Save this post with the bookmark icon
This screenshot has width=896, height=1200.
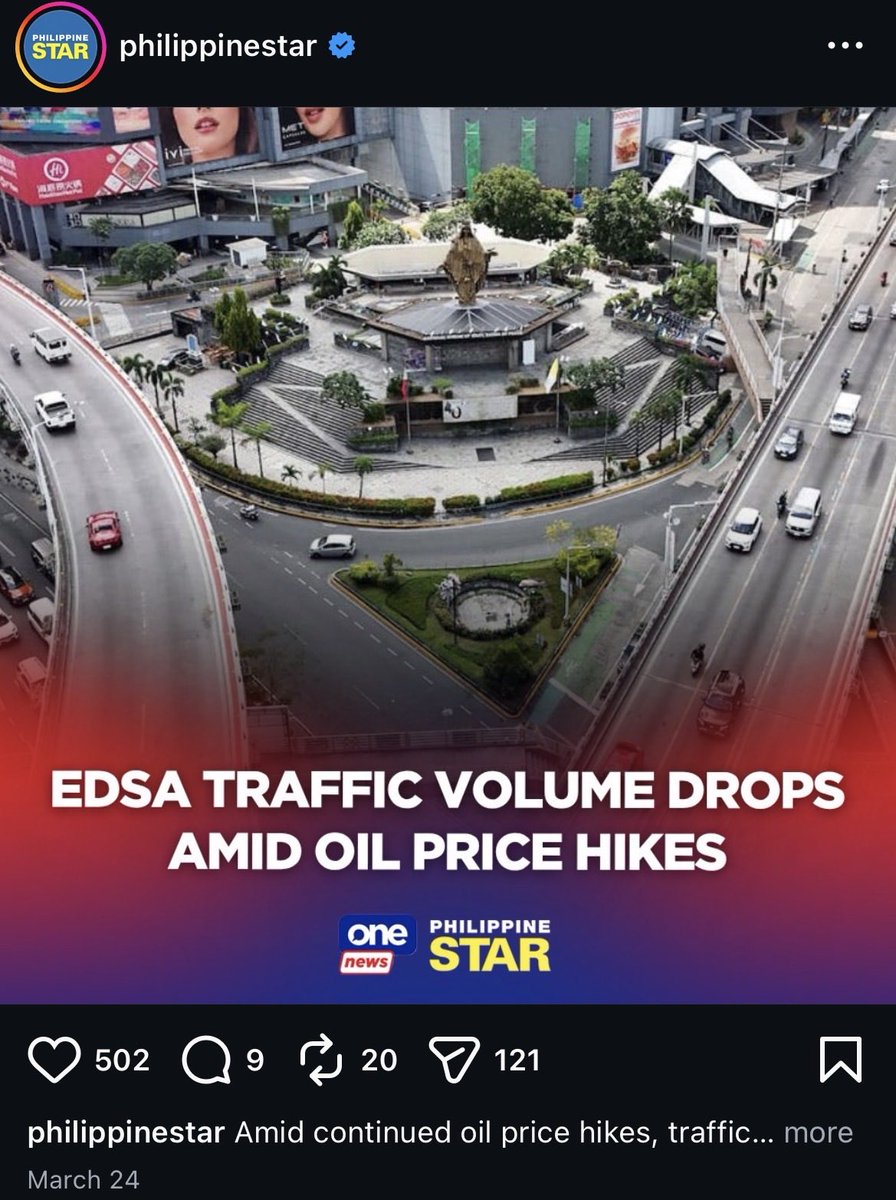[840, 1060]
